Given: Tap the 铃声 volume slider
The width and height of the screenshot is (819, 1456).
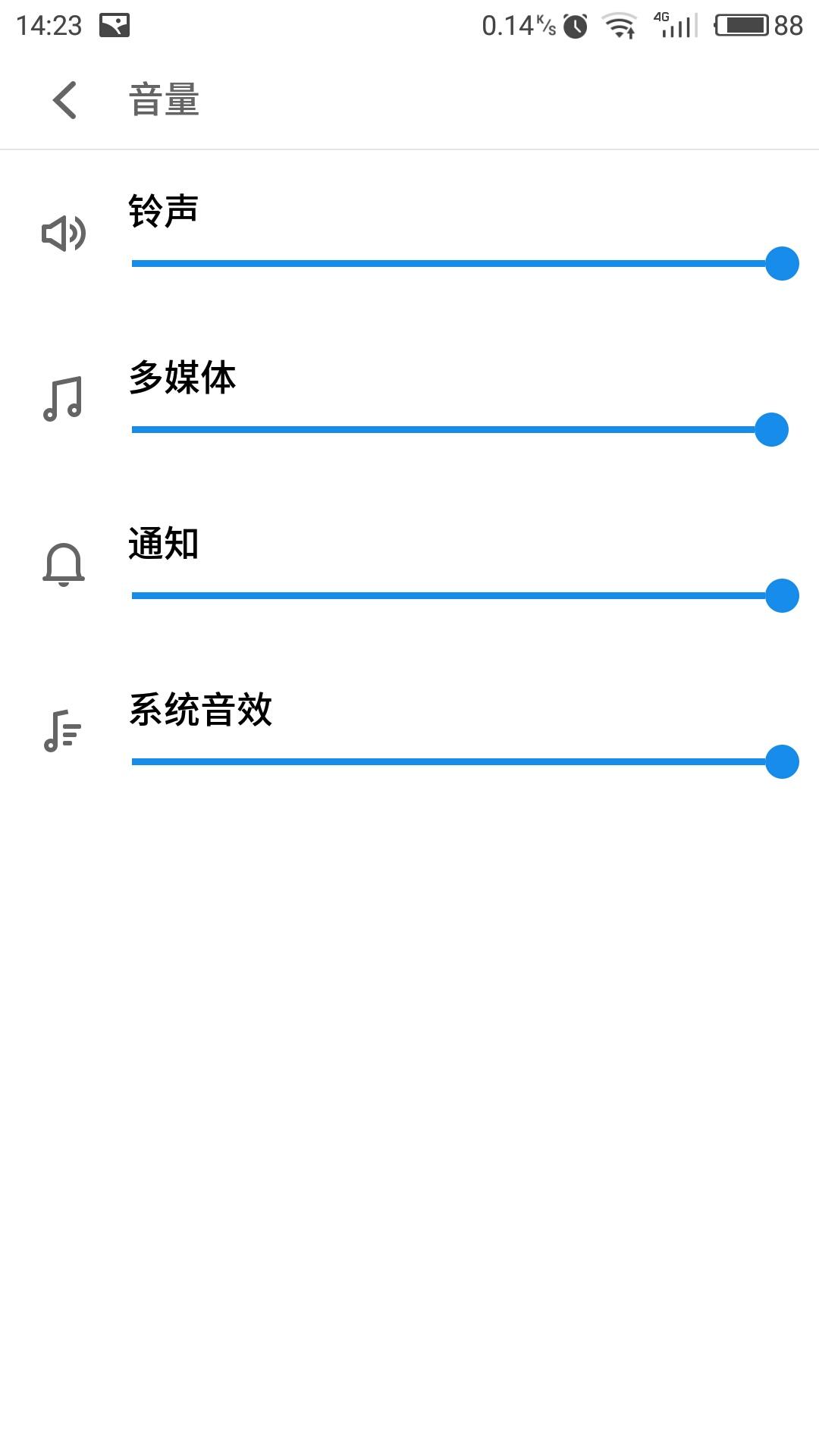Looking at the screenshot, I should click(x=465, y=263).
